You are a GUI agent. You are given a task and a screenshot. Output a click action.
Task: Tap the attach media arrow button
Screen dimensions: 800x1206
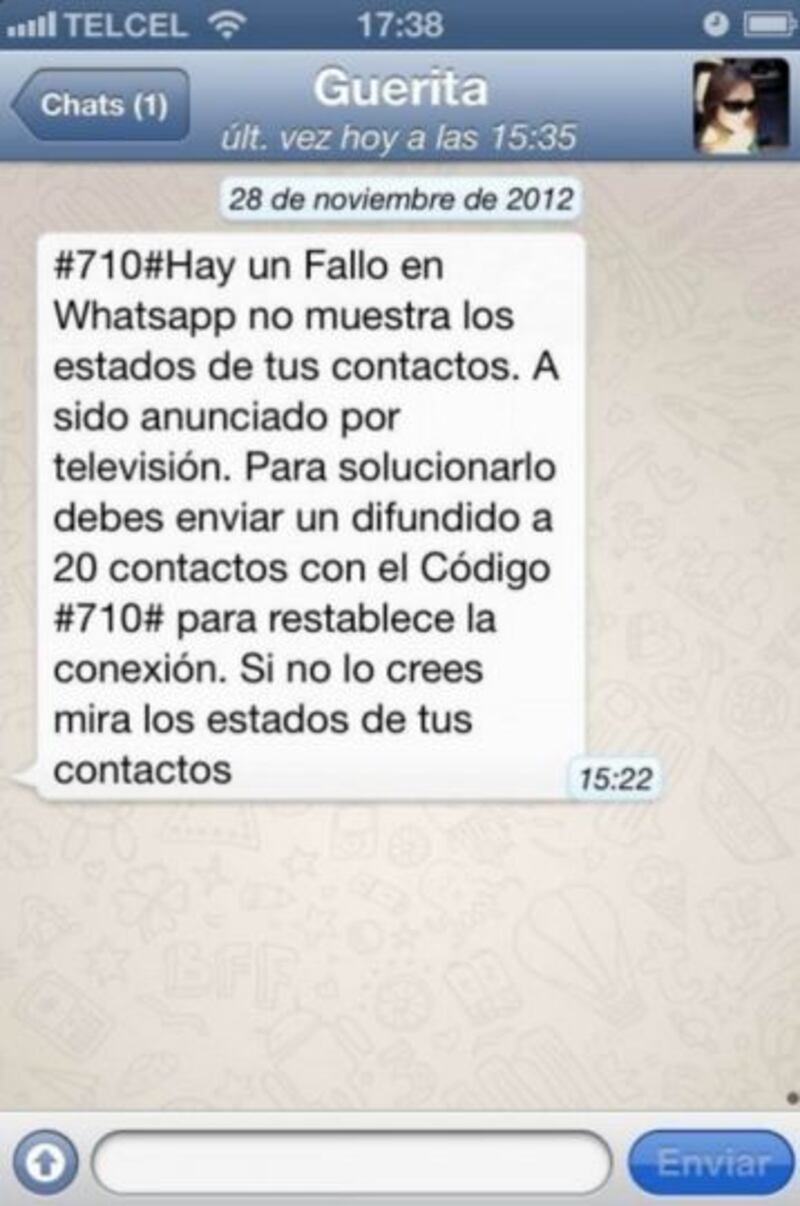coord(47,1163)
